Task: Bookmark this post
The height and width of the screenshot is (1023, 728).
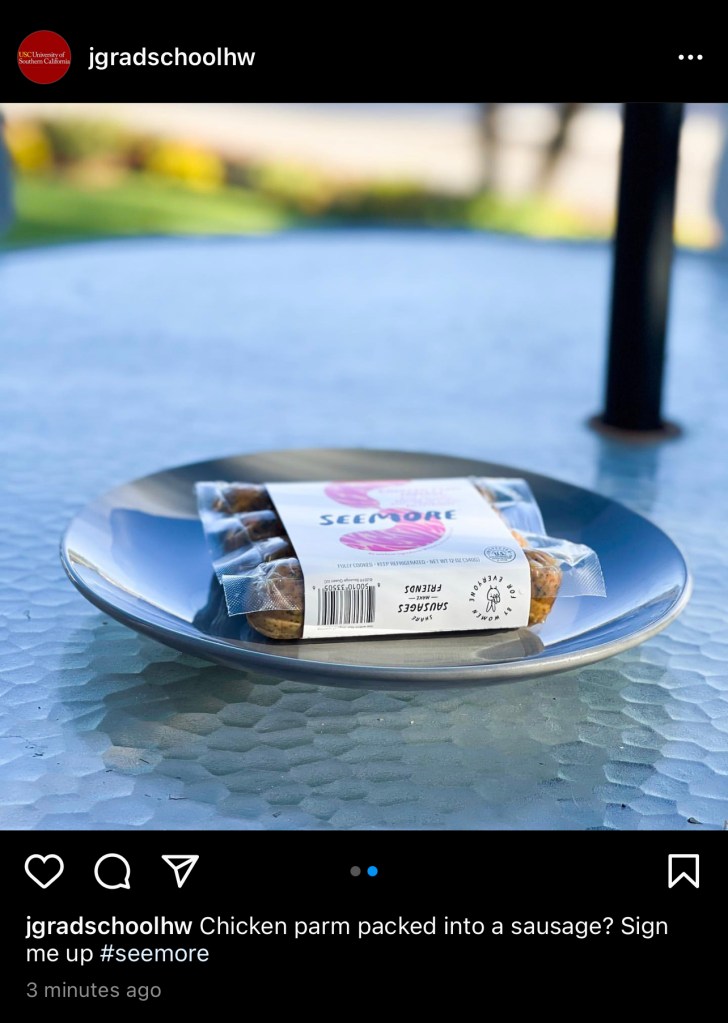Action: pyautogui.click(x=683, y=871)
